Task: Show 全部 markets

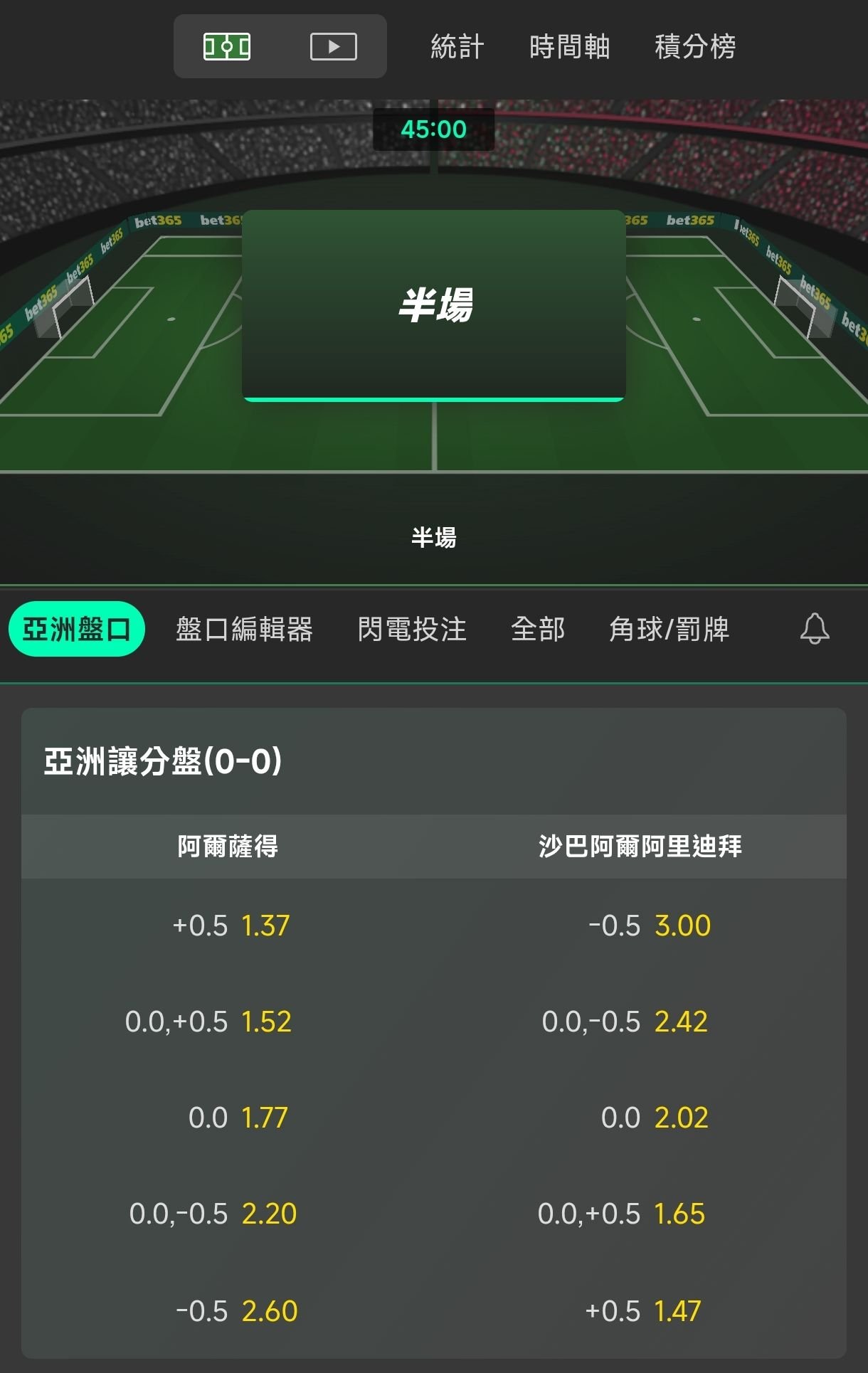Action: (x=538, y=630)
